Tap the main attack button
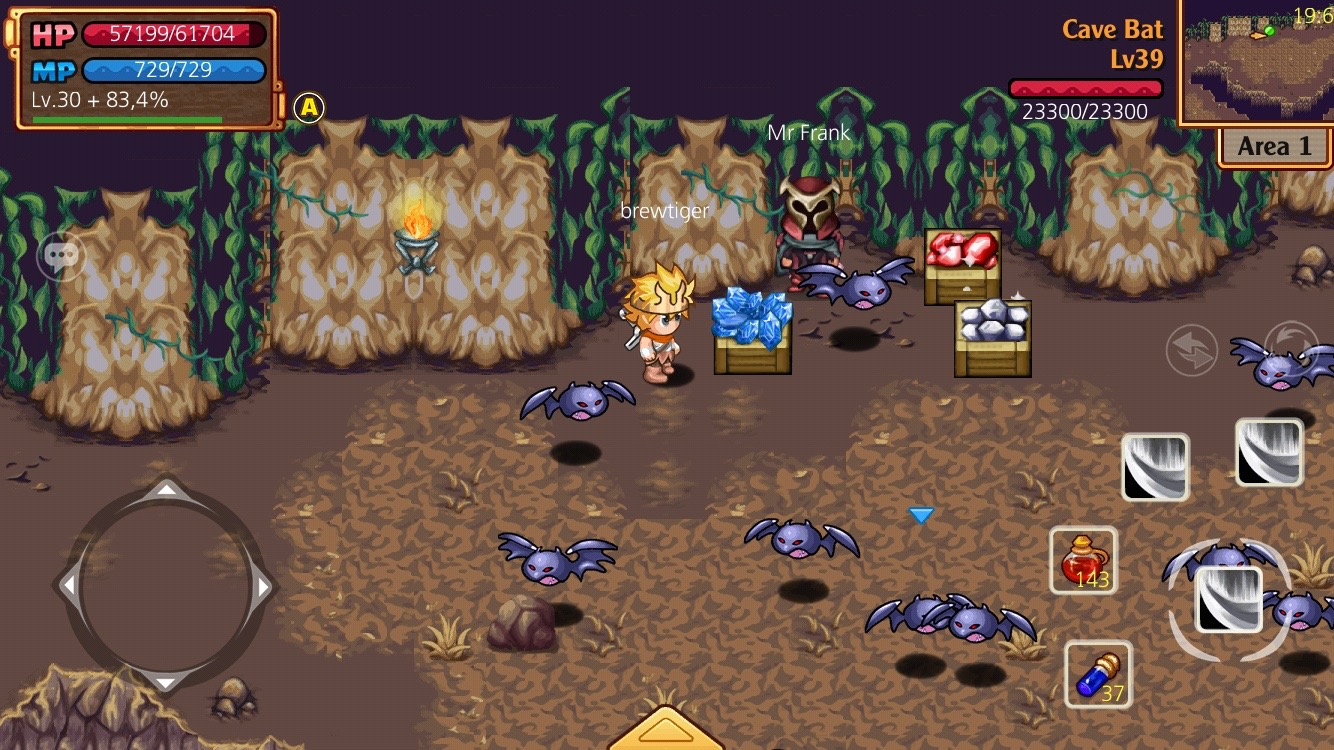 pyautogui.click(x=1229, y=599)
